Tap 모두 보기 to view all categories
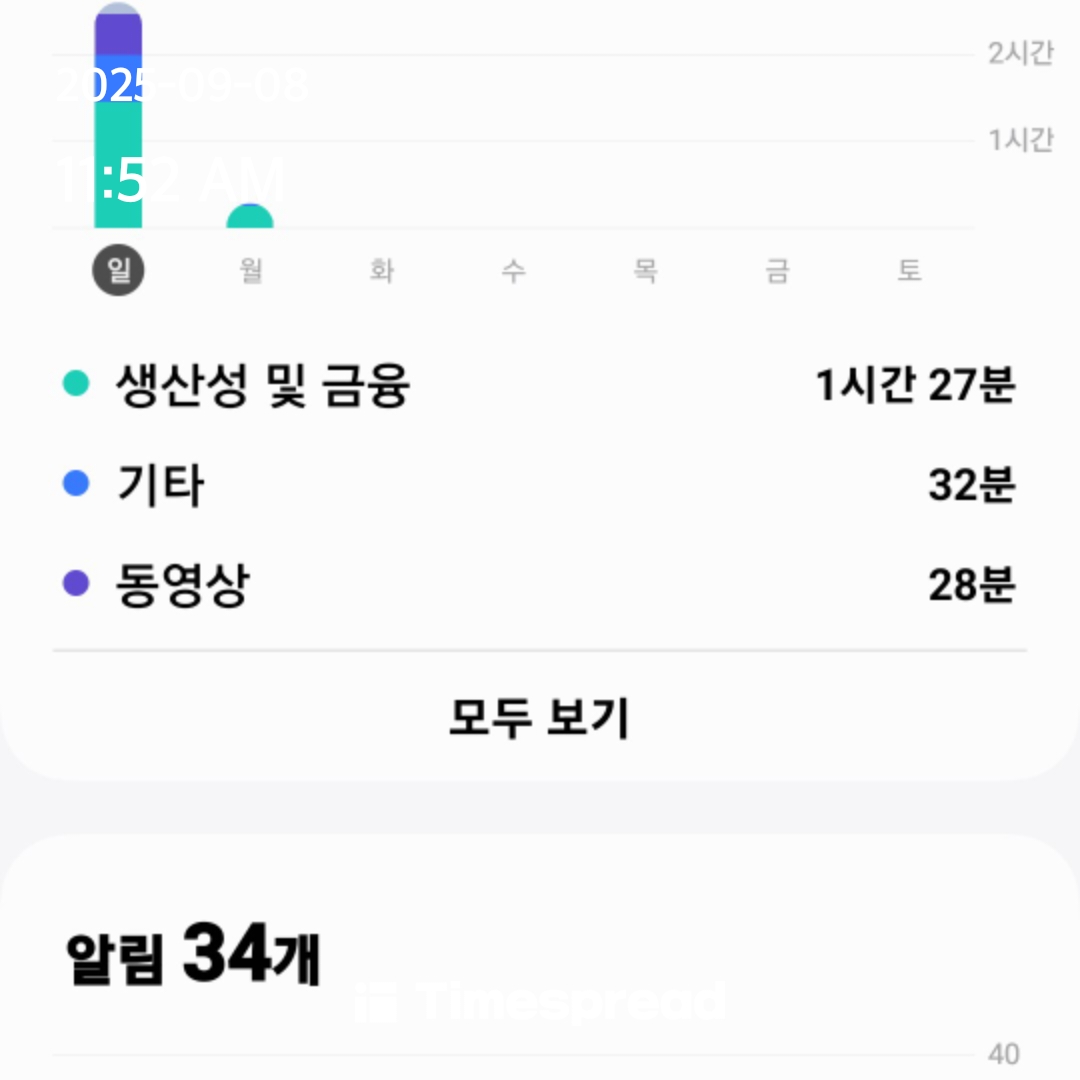The height and width of the screenshot is (1080, 1080). [540, 718]
